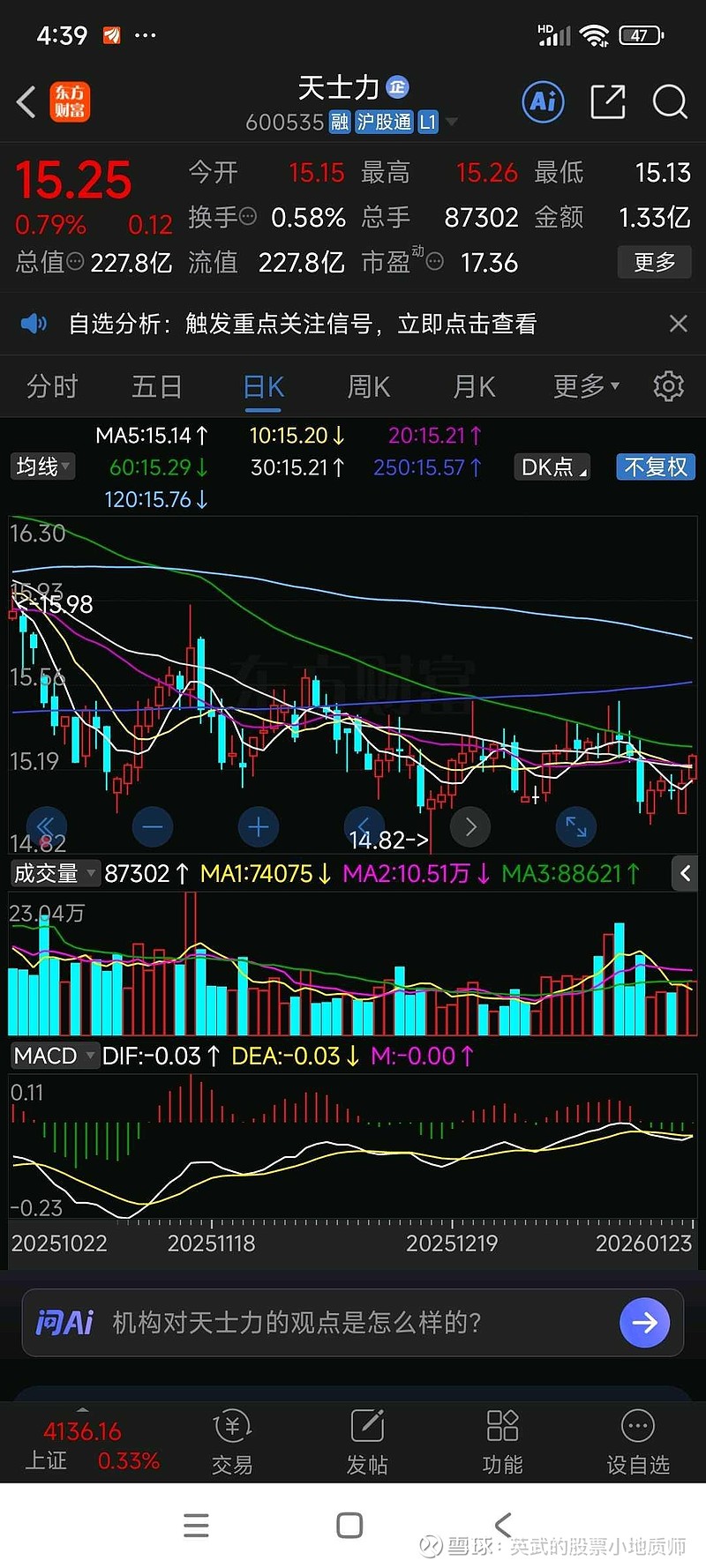Switch to the 分时 chart tab
Viewport: 706px width, 1568px height.
click(52, 386)
